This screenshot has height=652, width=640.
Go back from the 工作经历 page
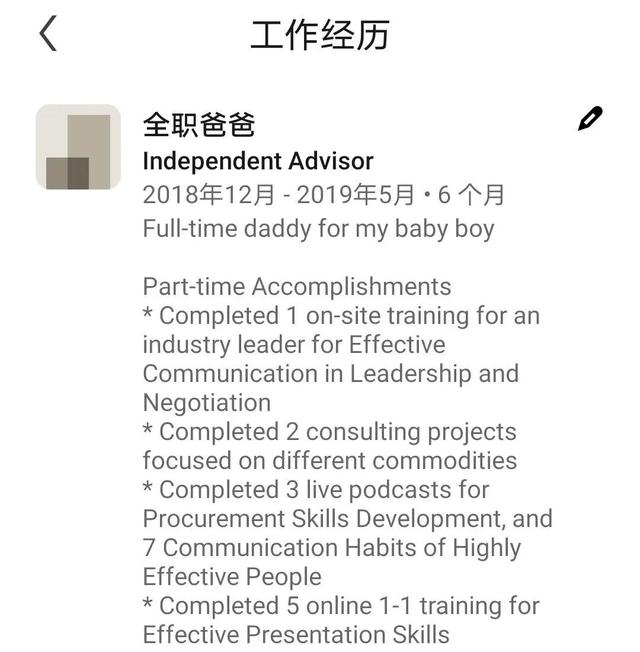(48, 34)
